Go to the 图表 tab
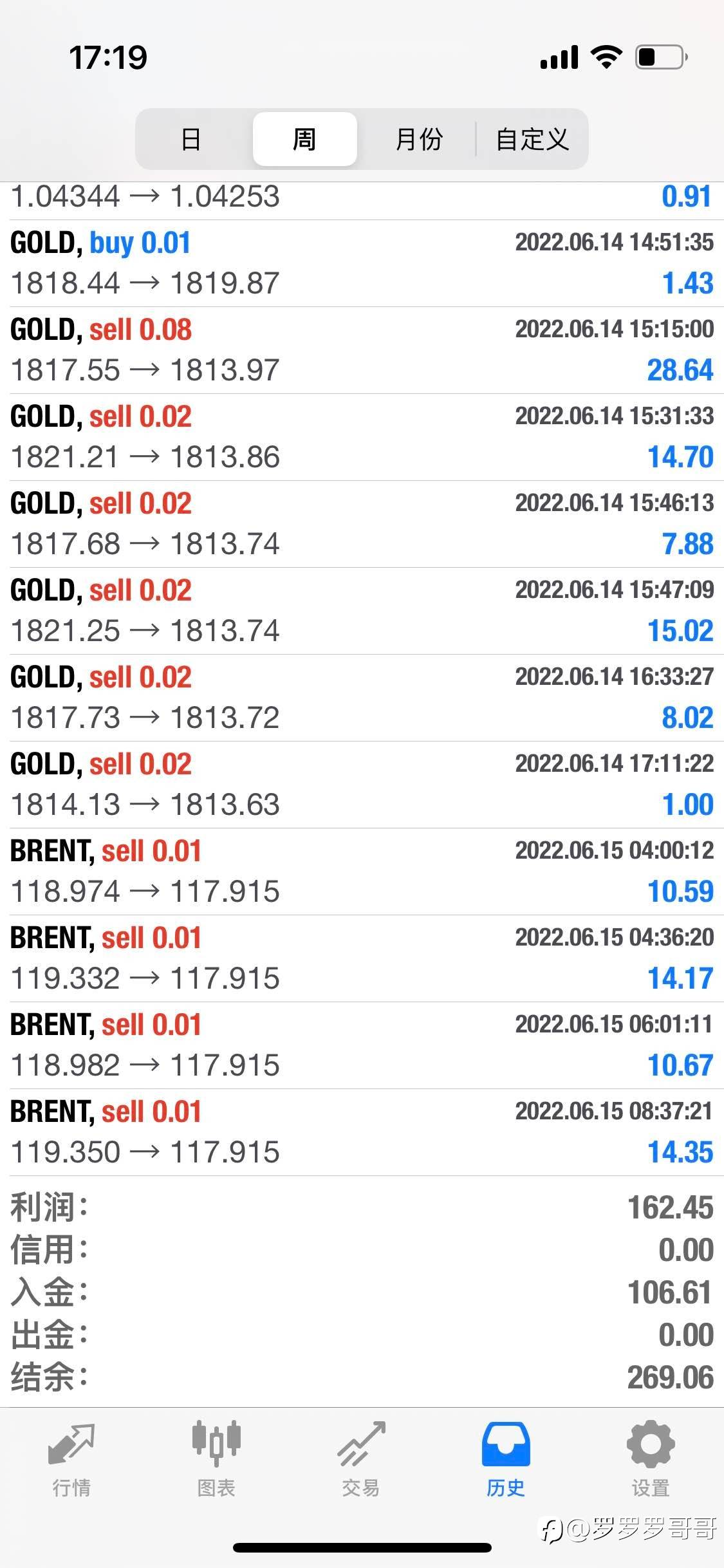The image size is (724, 1568). pos(216,1460)
